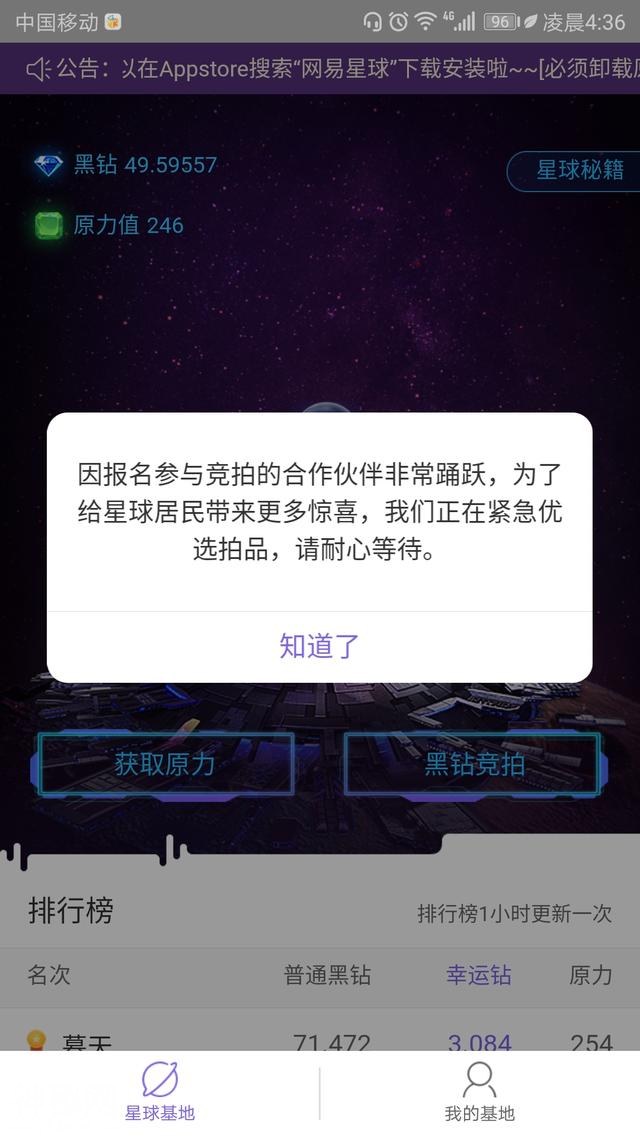Open 黑钻竞拍 auction
Viewport: 640px width, 1138px height.
pos(474,765)
